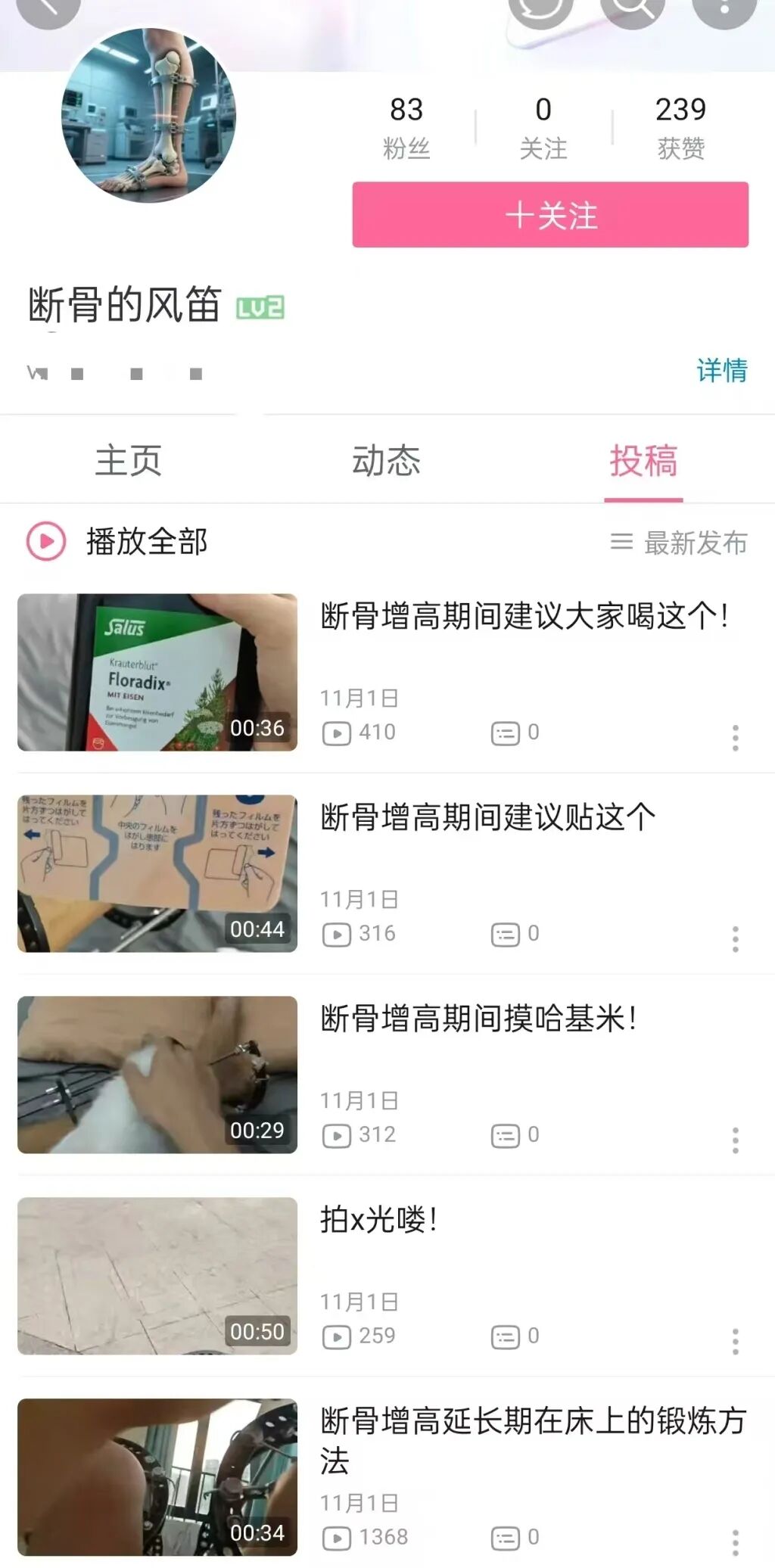Open more options for 拍x光喽!
Viewport: 775px width, 1568px height.
click(735, 1342)
